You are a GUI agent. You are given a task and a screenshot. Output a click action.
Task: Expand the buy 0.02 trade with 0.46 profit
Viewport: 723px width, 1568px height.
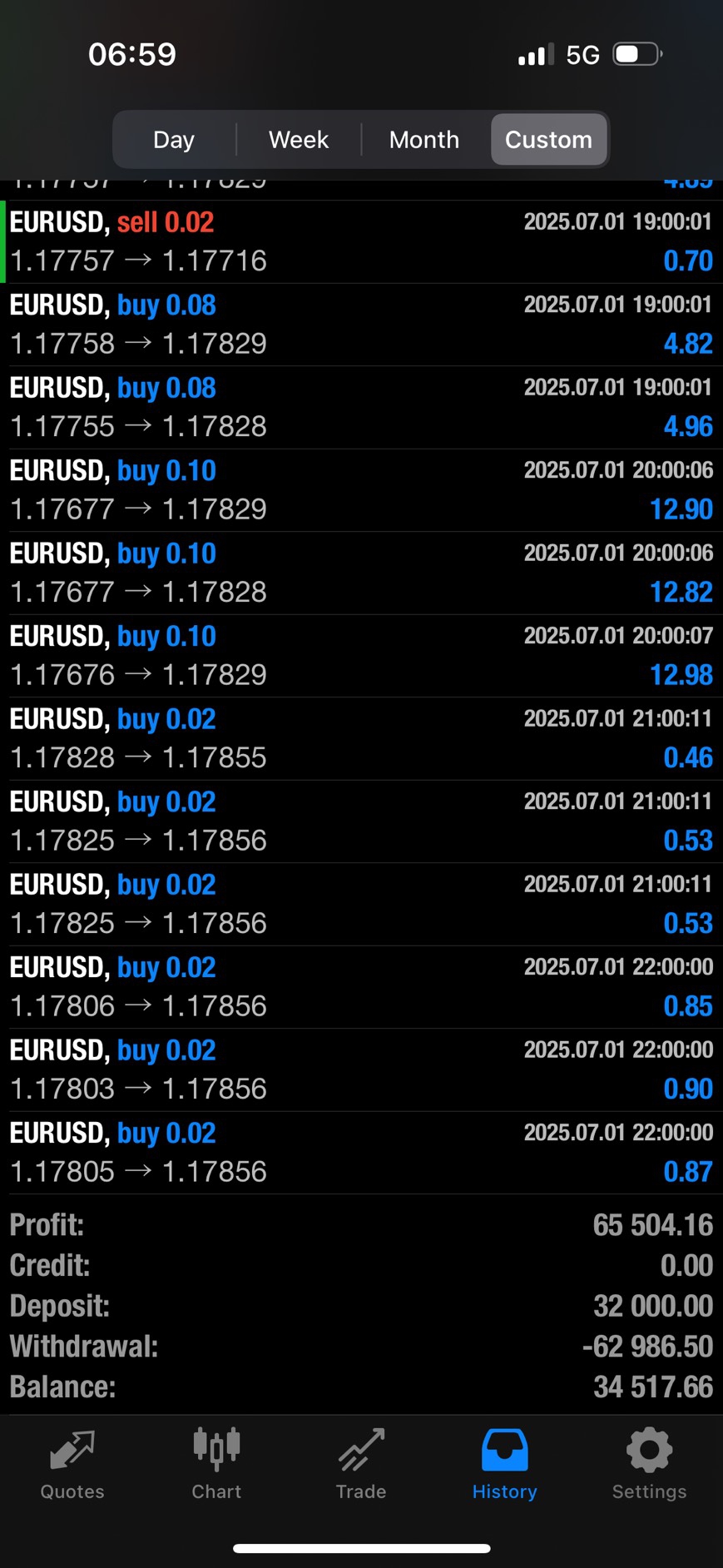click(x=361, y=738)
